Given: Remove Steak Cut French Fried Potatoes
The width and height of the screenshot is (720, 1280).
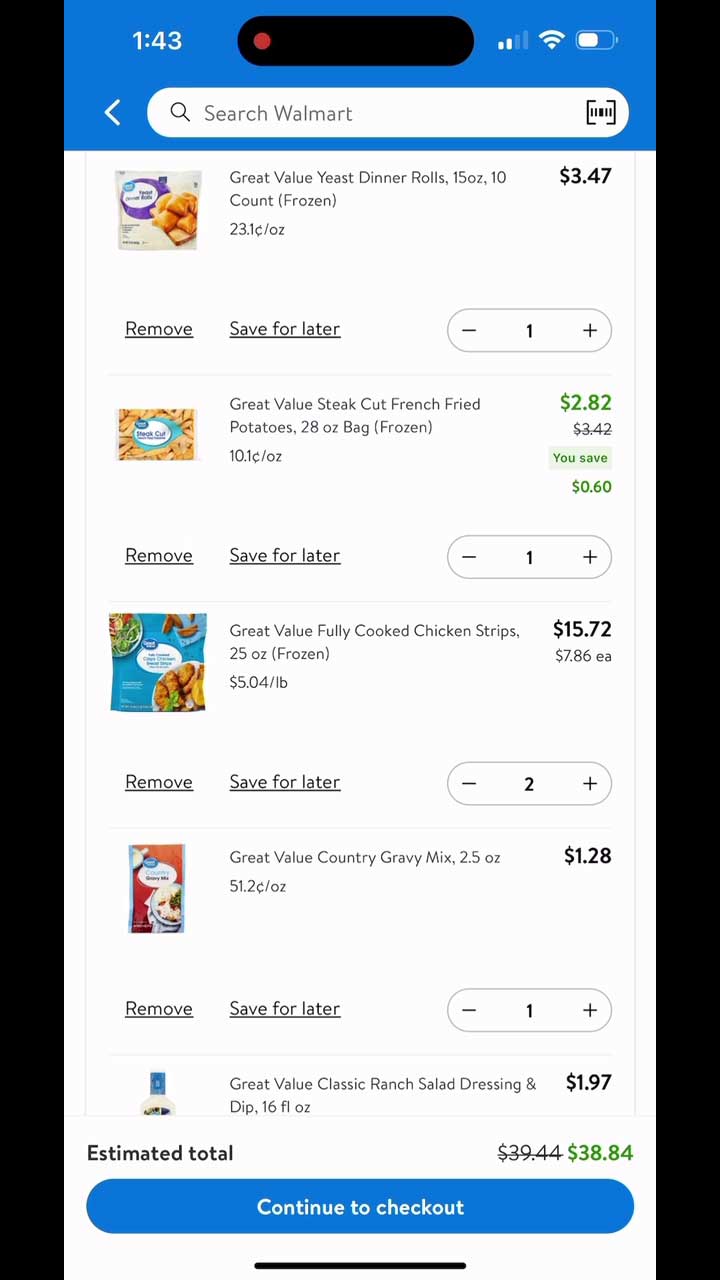Looking at the screenshot, I should (158, 556).
